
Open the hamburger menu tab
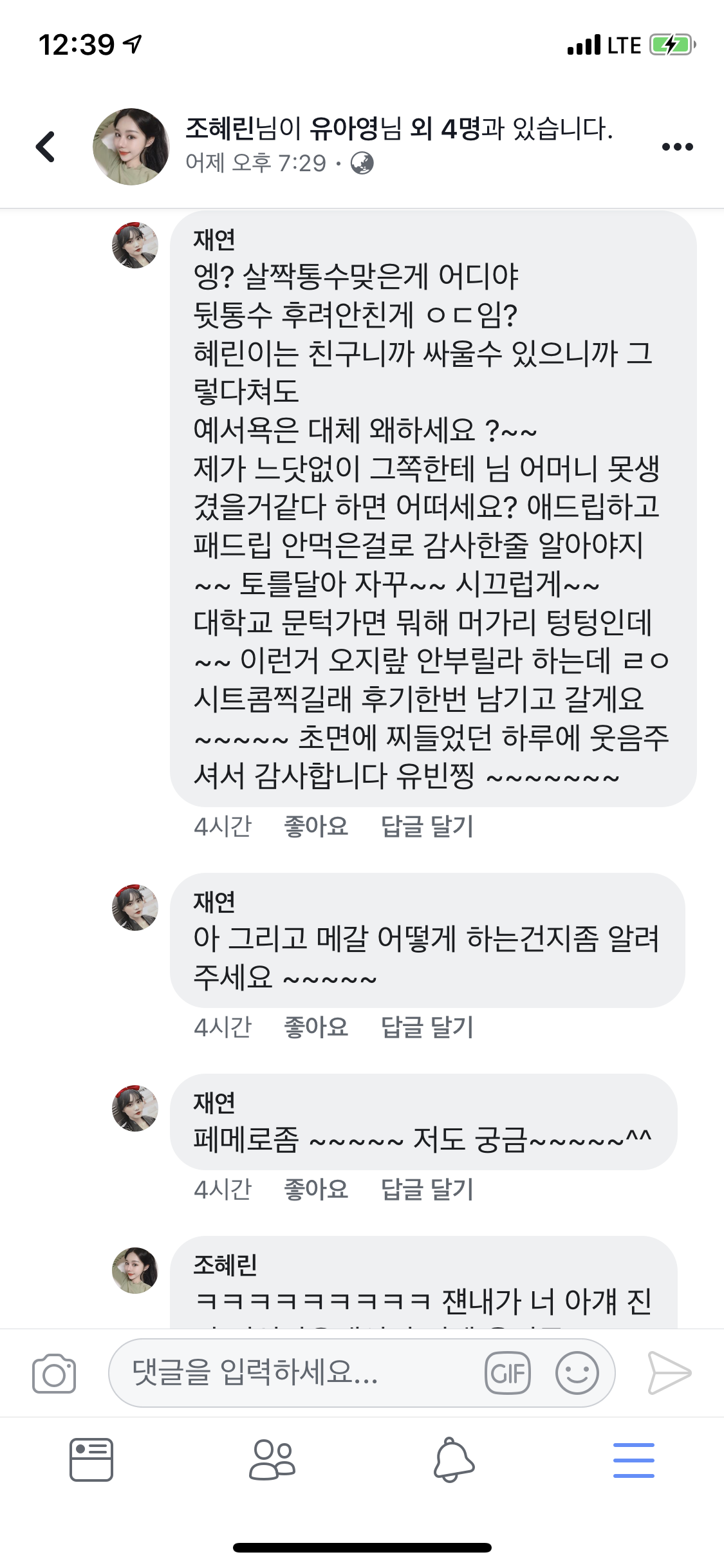(634, 1460)
